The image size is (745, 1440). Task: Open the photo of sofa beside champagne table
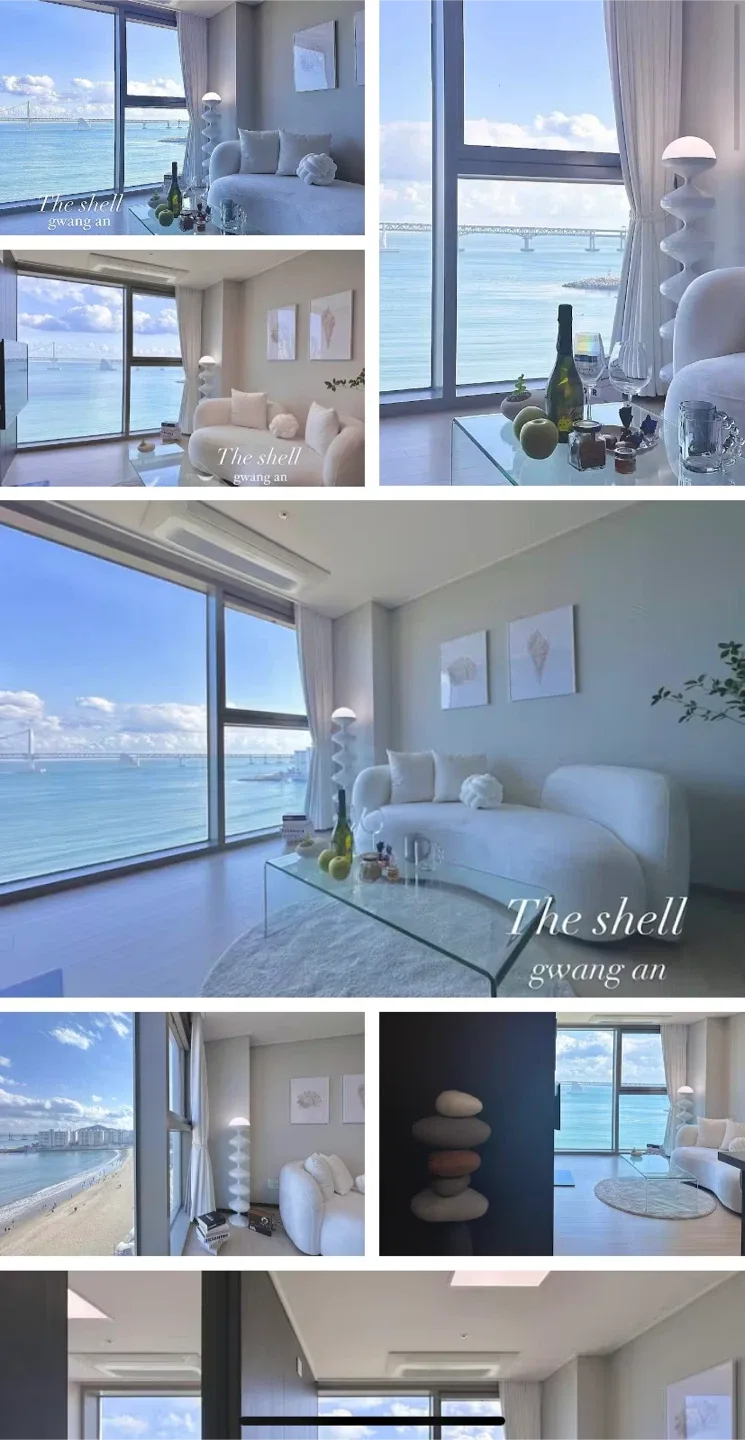coord(182,118)
